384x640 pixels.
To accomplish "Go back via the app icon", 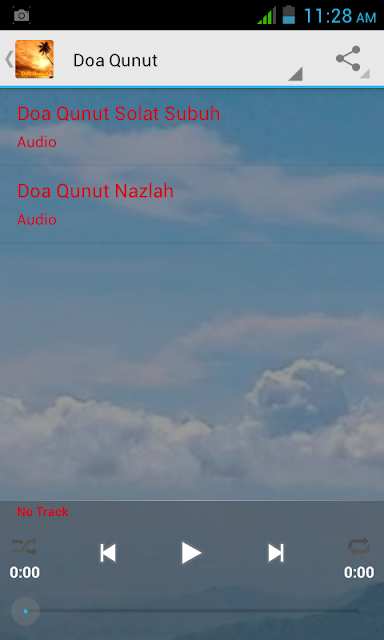I will [x=30, y=59].
